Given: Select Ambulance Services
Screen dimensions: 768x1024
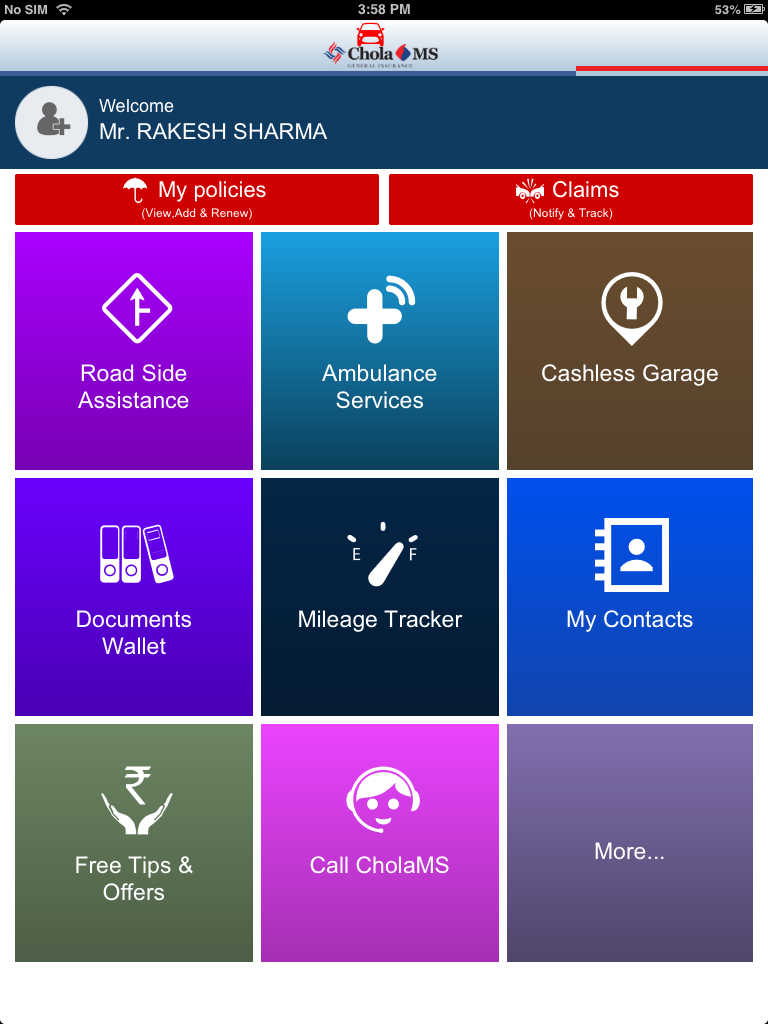Looking at the screenshot, I should 380,351.
